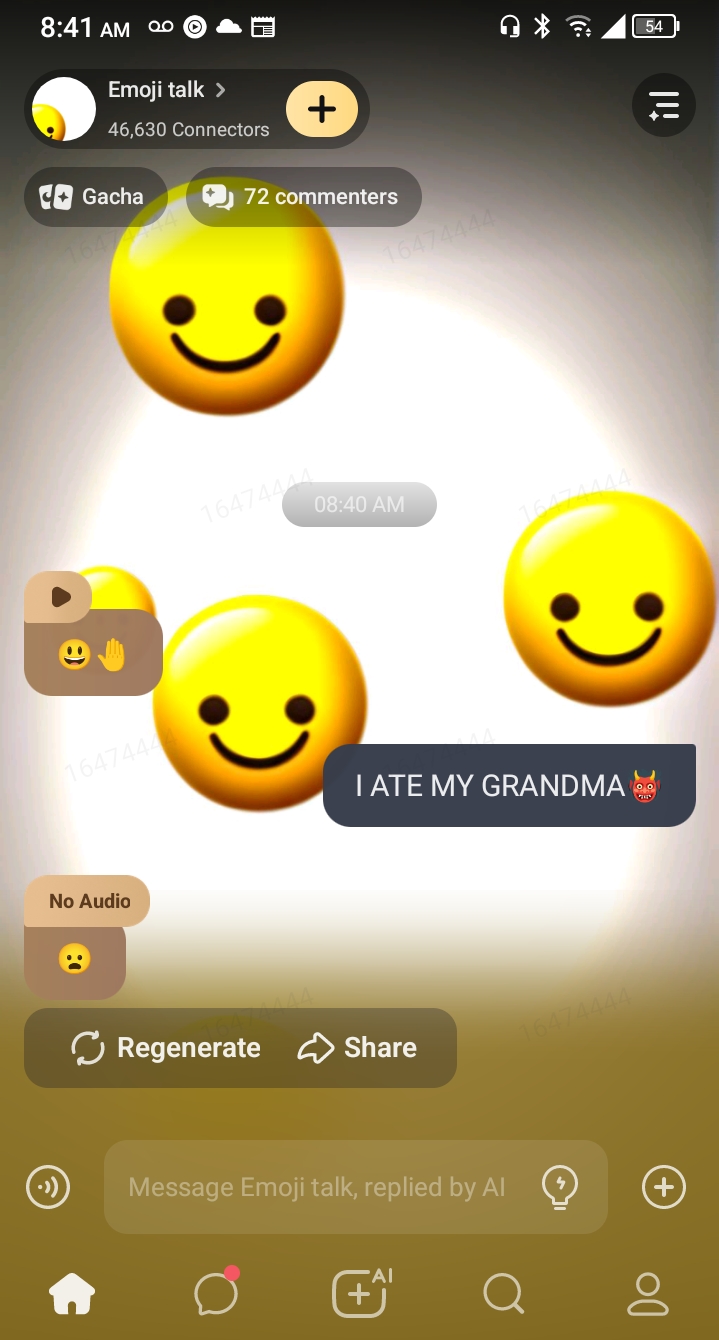This screenshot has height=1340, width=719.
Task: Tap the yellow plus connect button
Action: point(321,109)
